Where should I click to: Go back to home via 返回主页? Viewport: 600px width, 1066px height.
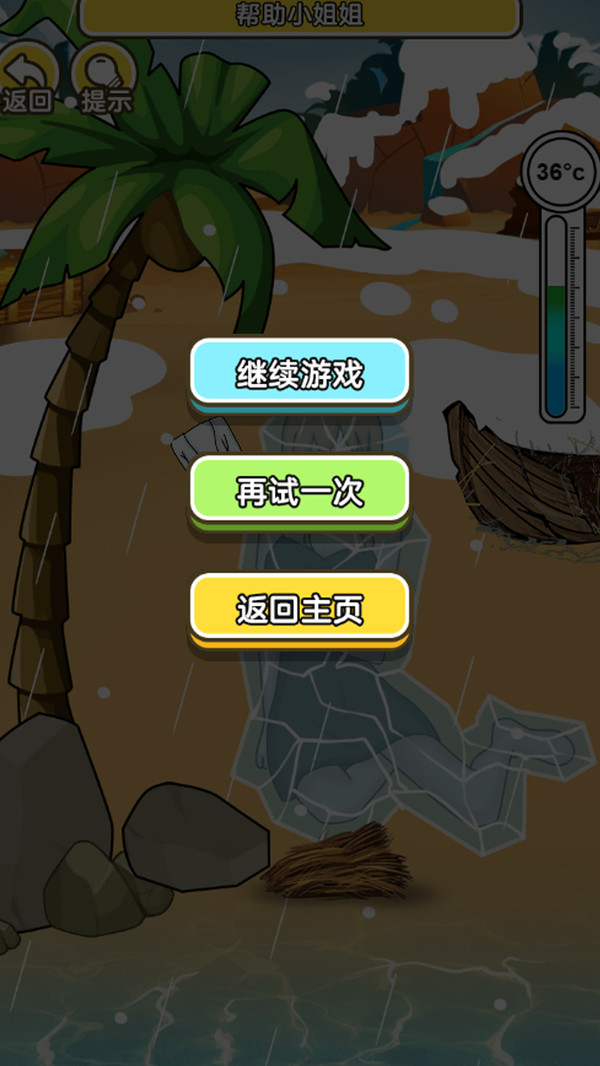(x=299, y=608)
